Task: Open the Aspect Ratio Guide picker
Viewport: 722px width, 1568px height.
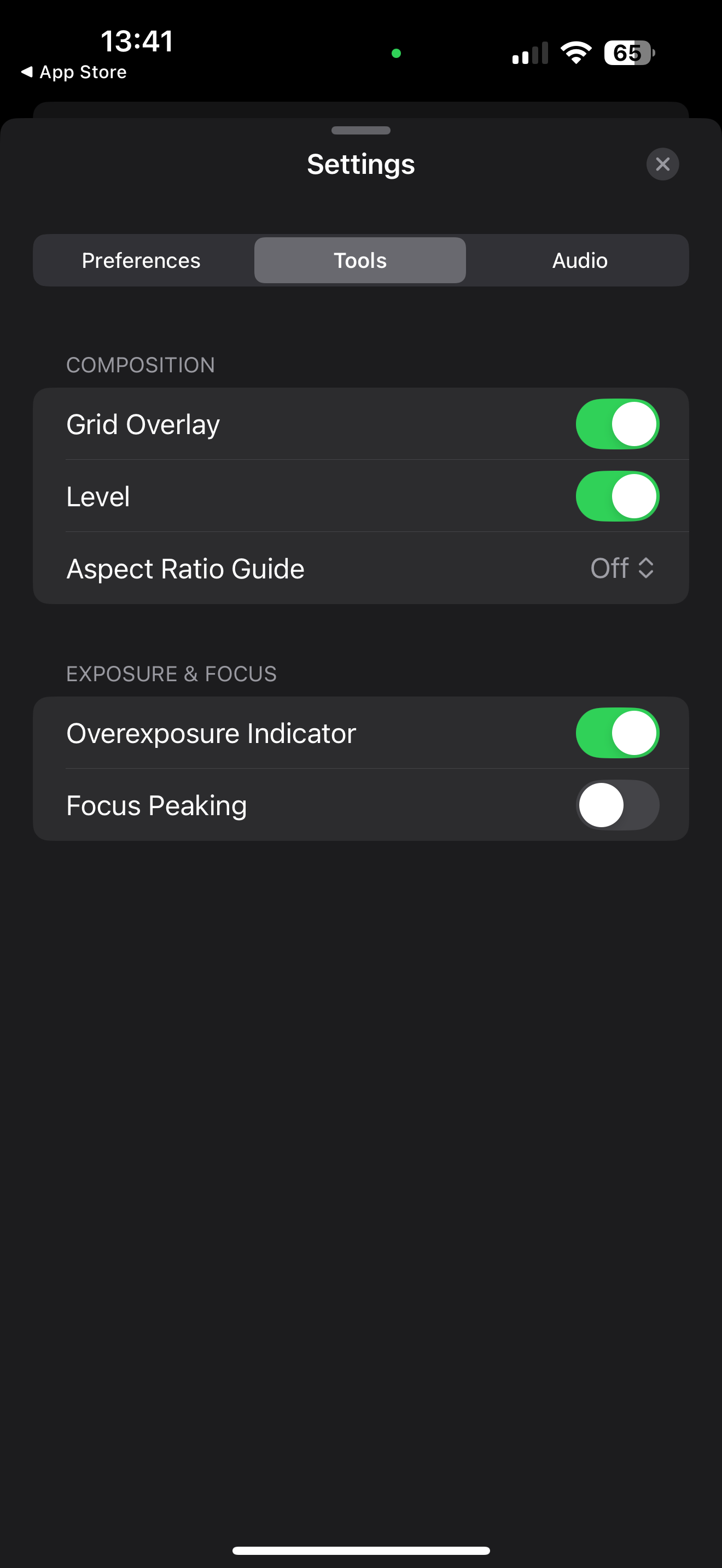Action: pos(621,569)
